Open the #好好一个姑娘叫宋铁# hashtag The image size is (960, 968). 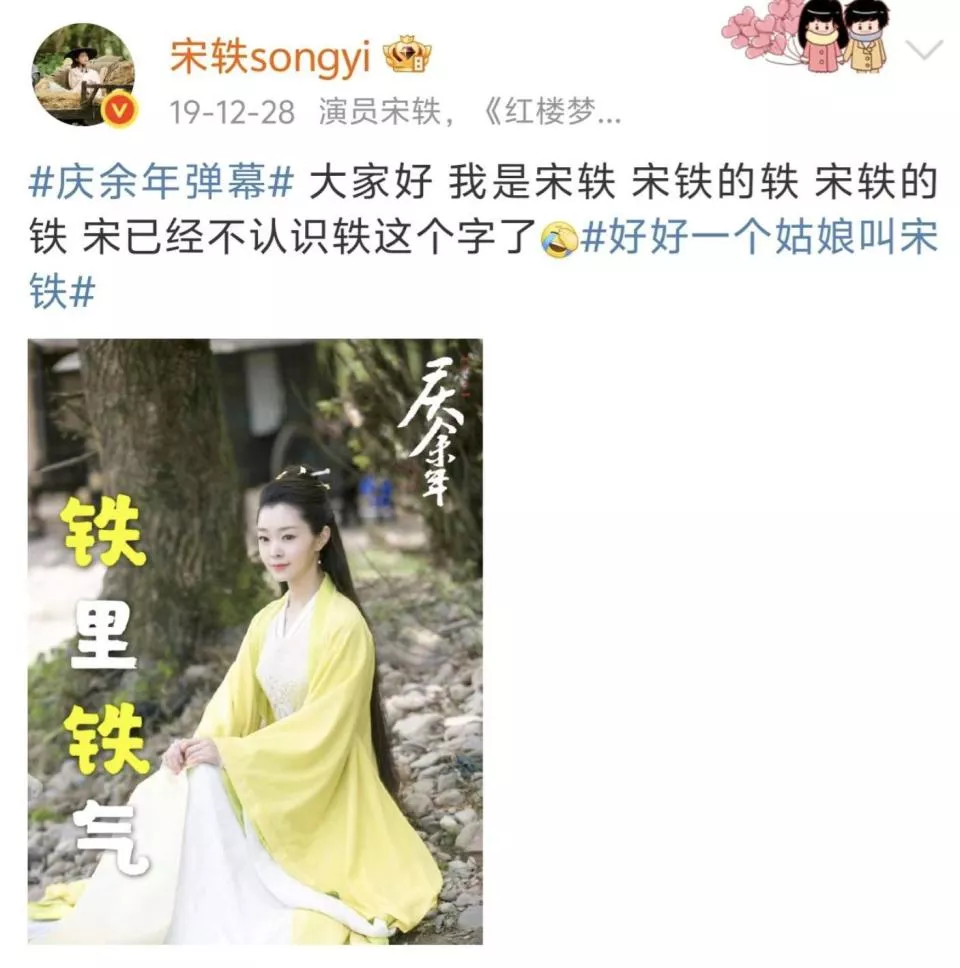pyautogui.click(x=759, y=240)
